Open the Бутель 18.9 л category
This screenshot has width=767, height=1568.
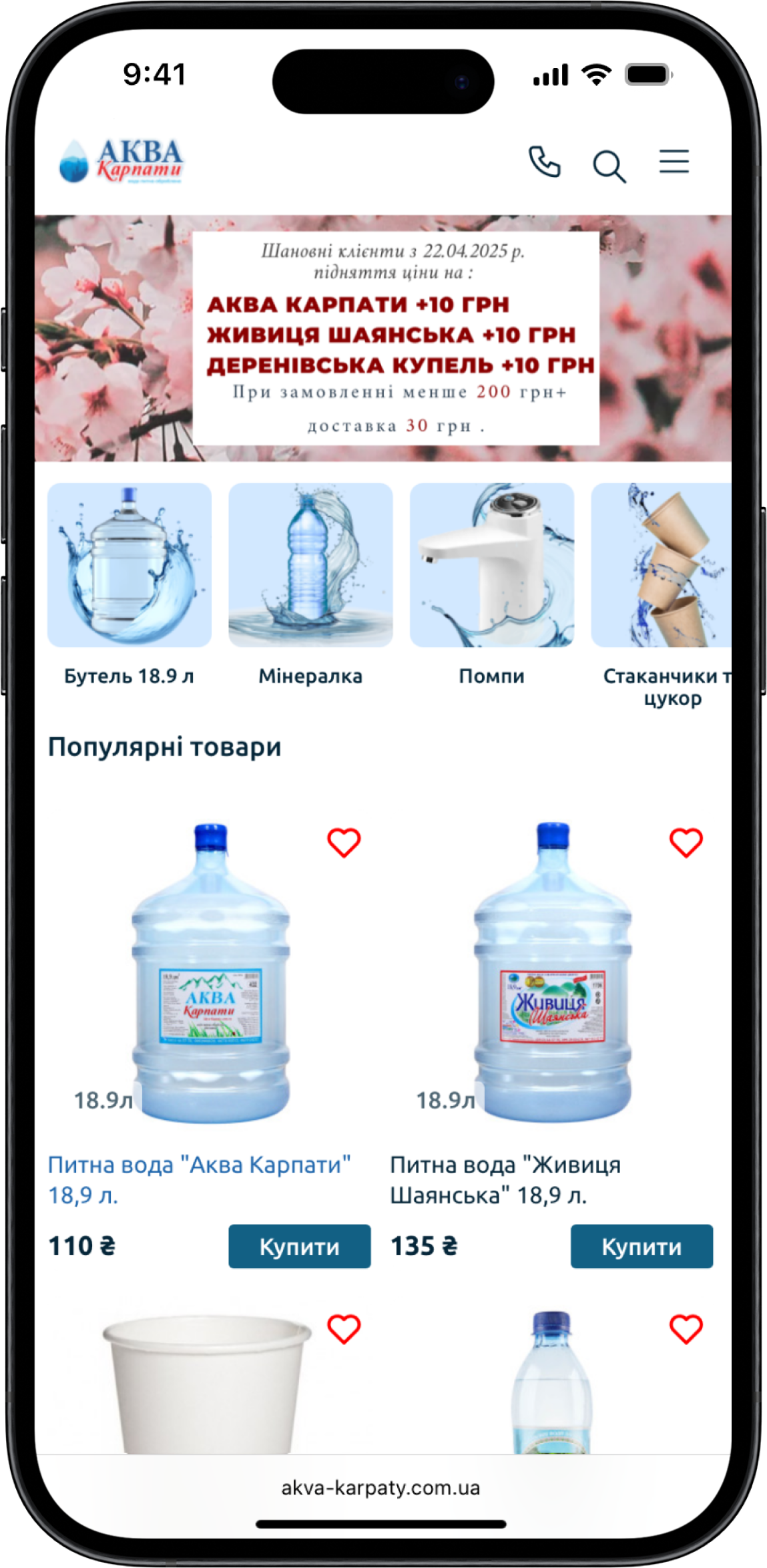(130, 565)
